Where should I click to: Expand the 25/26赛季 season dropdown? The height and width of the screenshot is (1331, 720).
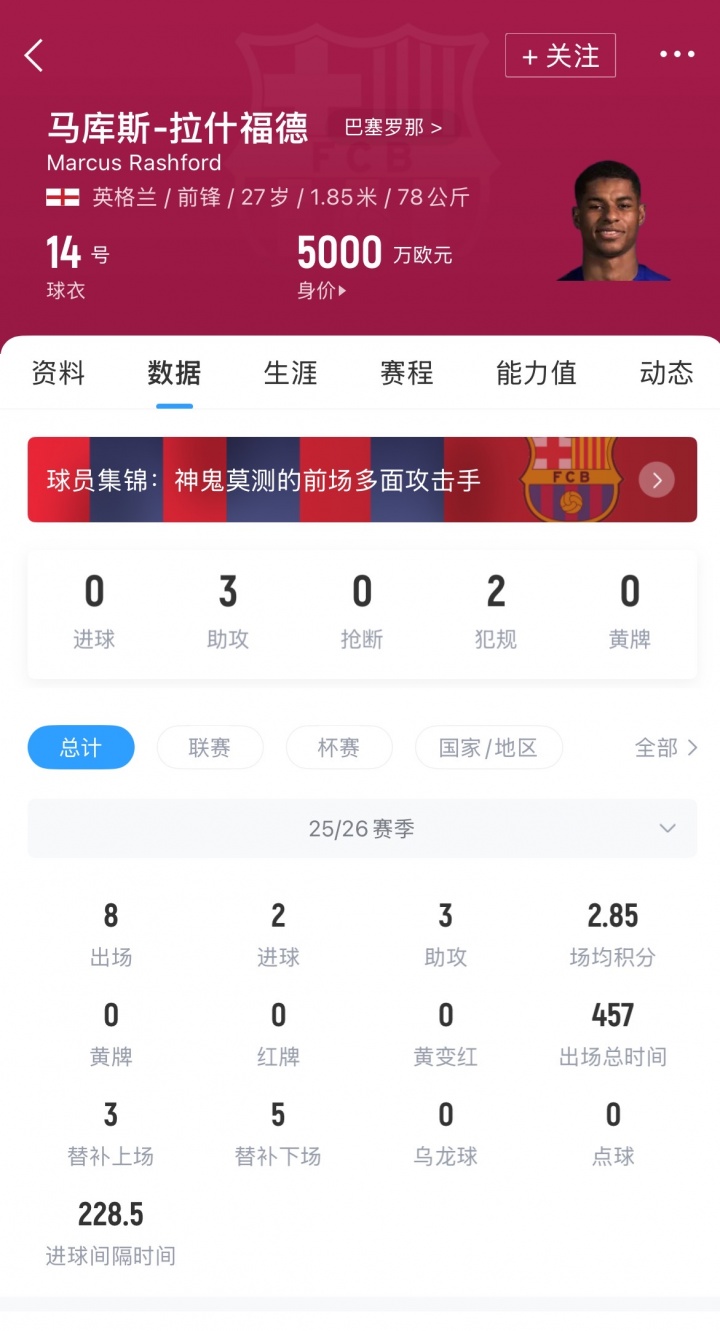[x=362, y=828]
